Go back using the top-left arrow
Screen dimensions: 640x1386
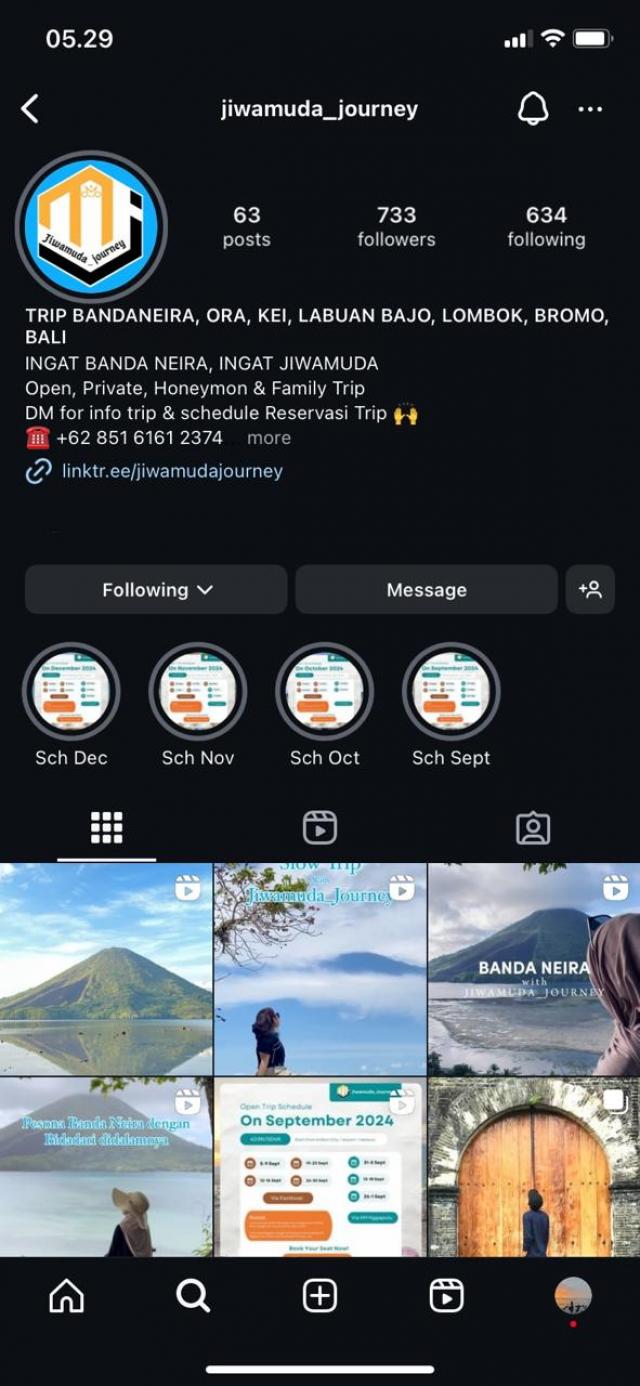(x=30, y=109)
